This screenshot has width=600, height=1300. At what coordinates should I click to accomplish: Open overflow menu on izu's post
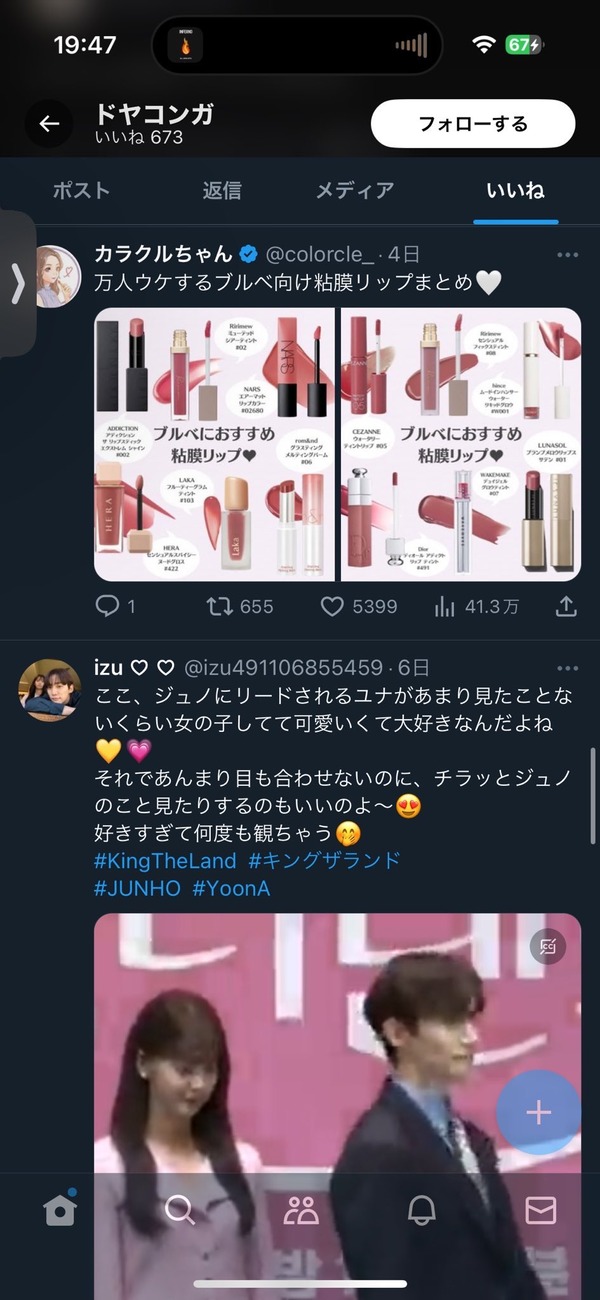pos(567,668)
